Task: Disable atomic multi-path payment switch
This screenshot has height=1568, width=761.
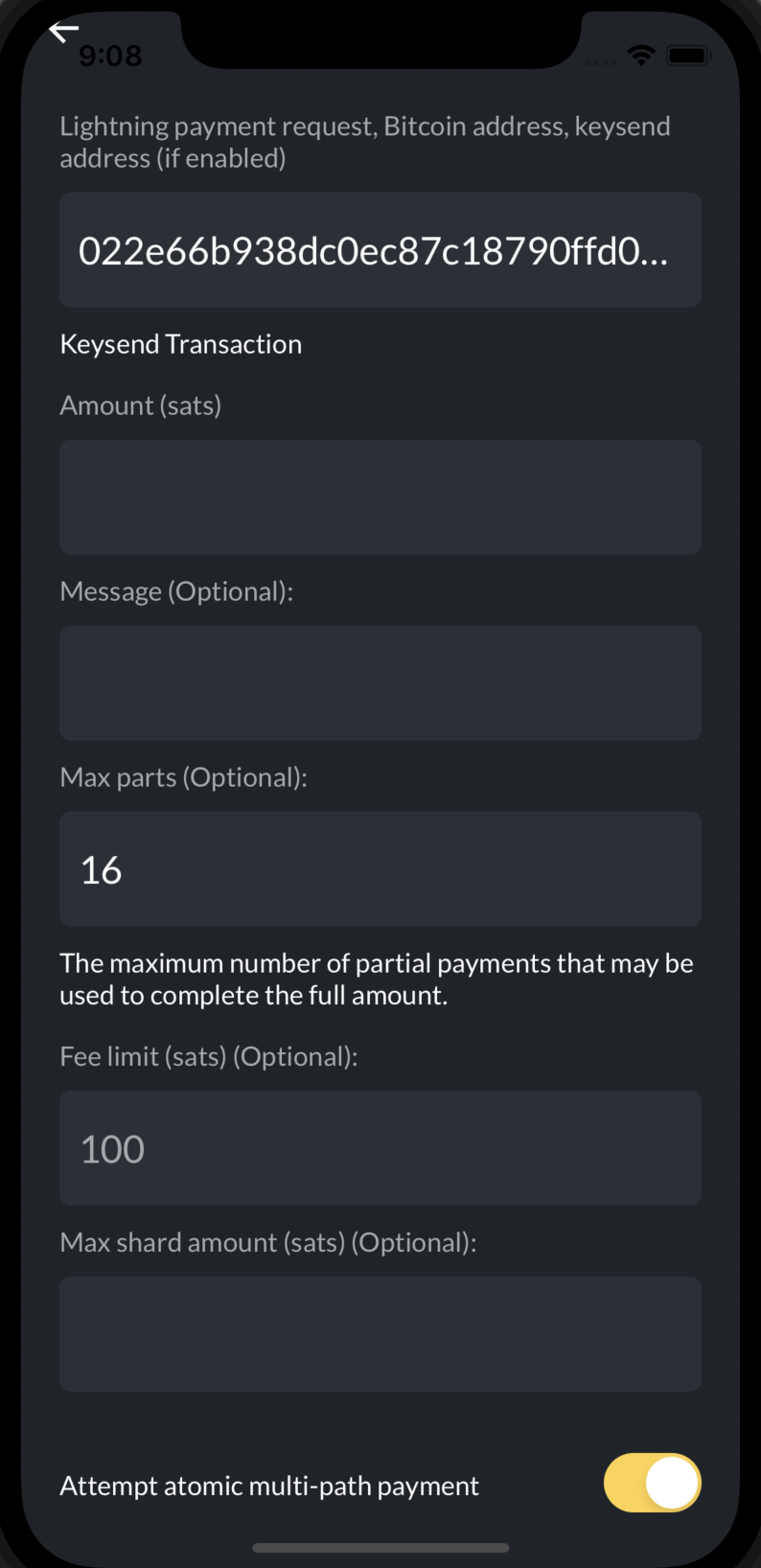Action: click(x=652, y=1483)
